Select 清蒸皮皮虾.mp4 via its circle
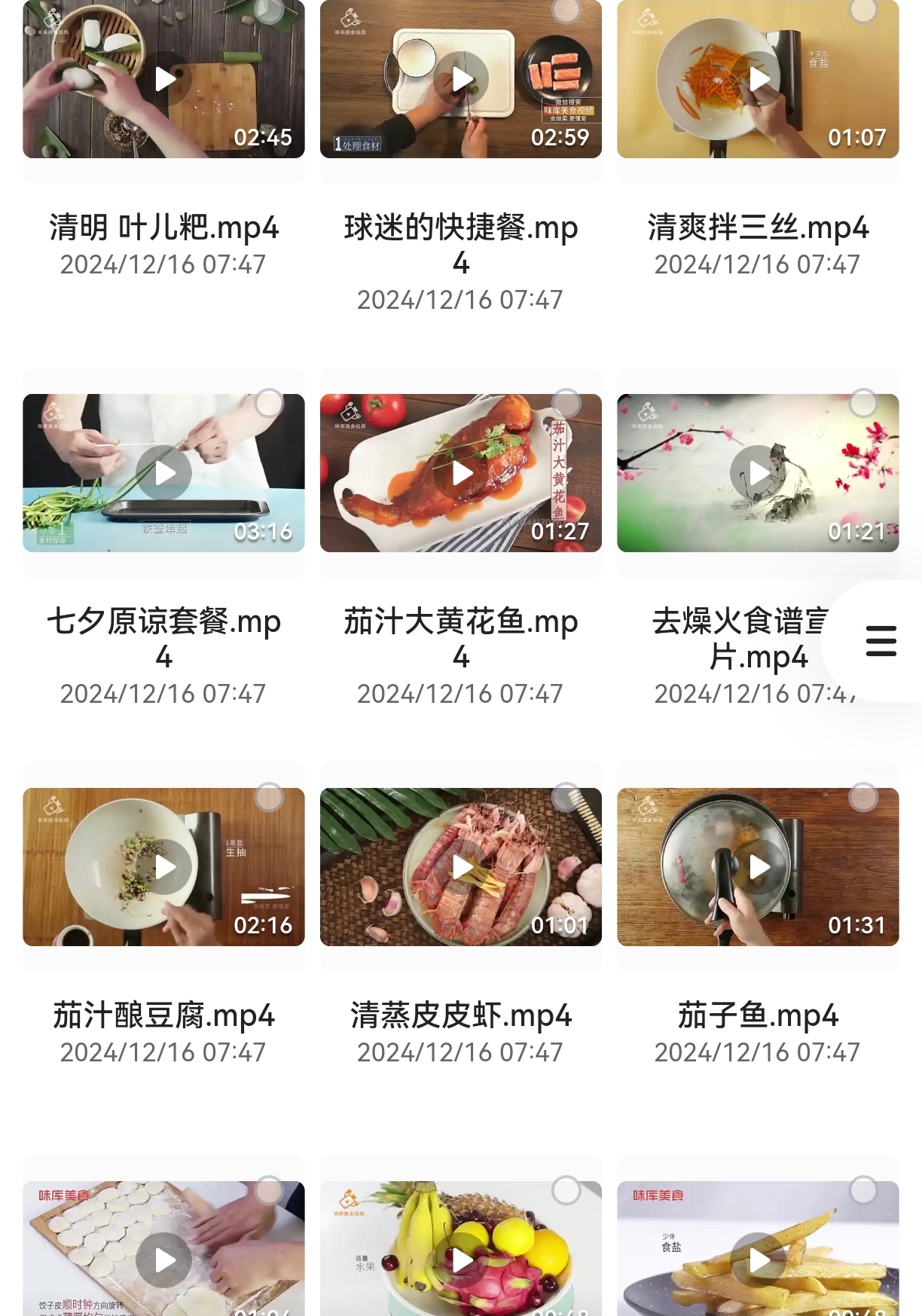 coord(566,798)
